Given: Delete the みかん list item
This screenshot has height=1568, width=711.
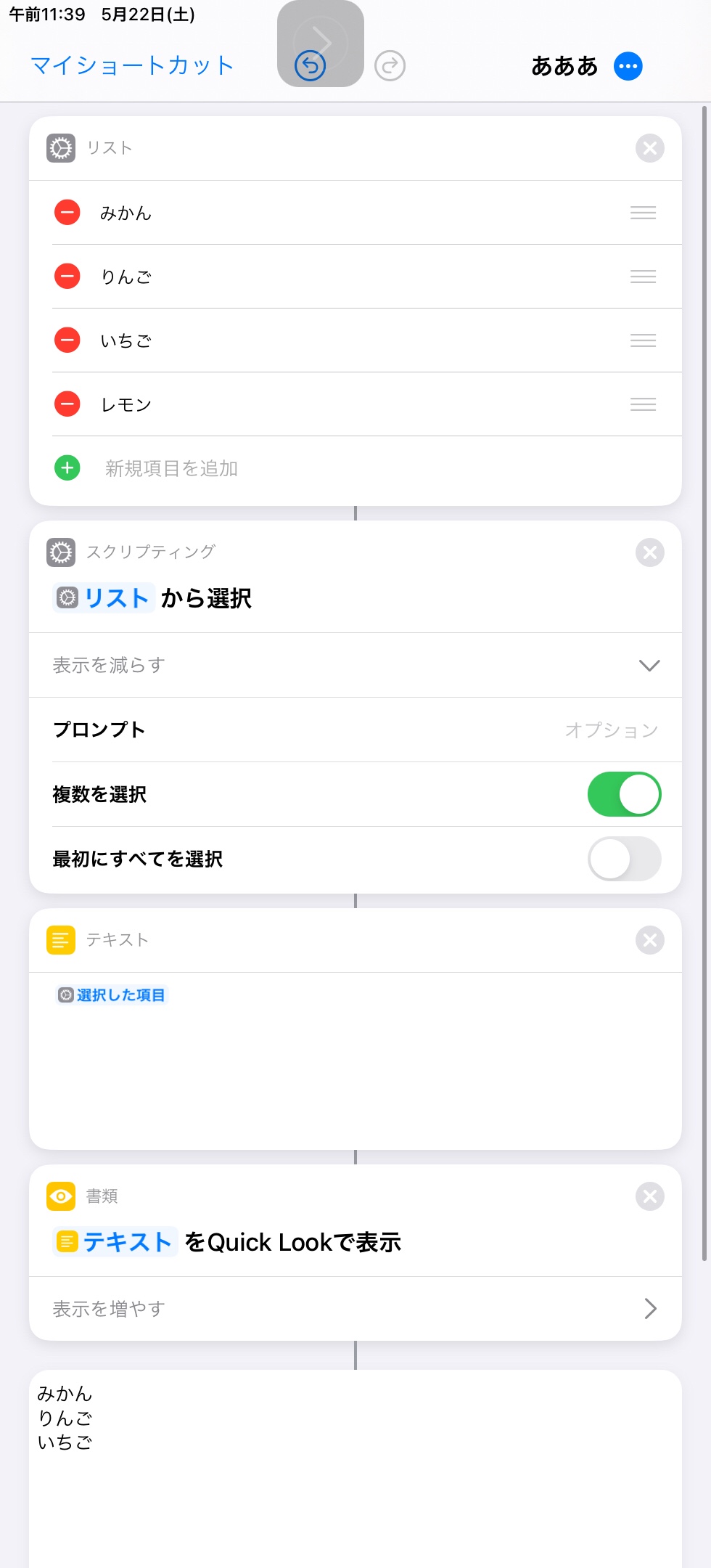Looking at the screenshot, I should (67, 213).
